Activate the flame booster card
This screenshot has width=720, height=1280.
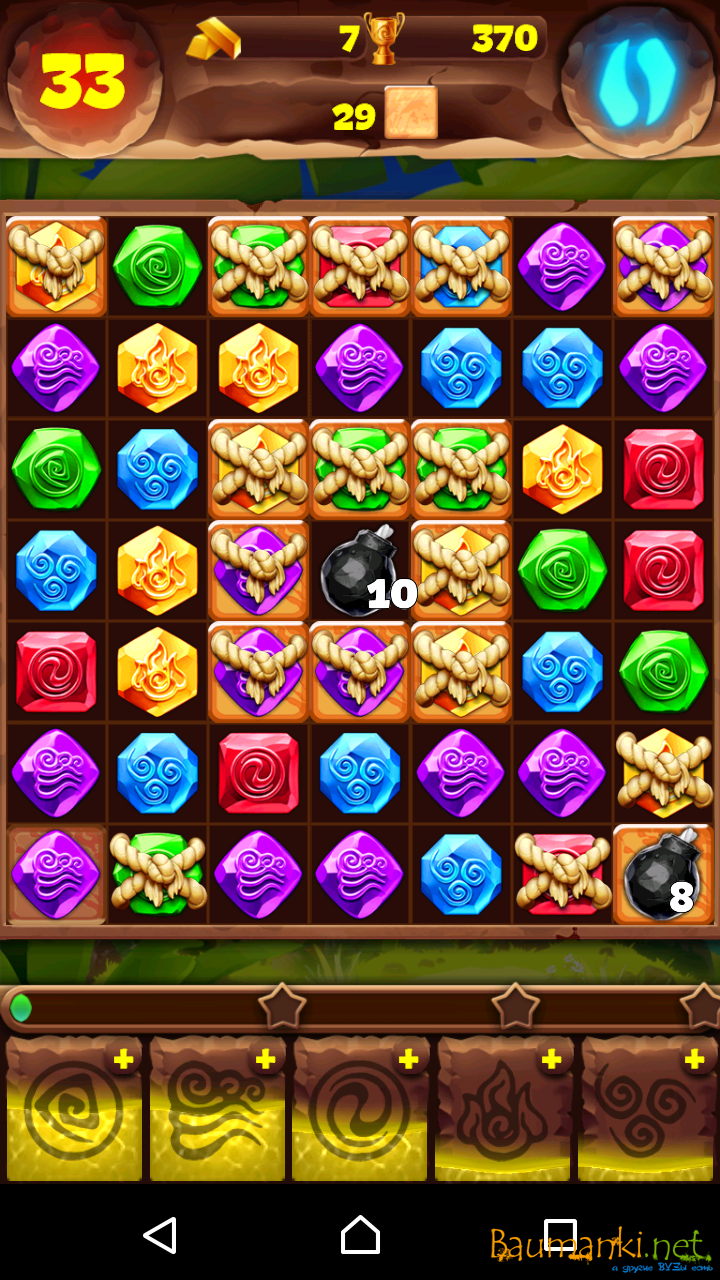click(x=504, y=1110)
